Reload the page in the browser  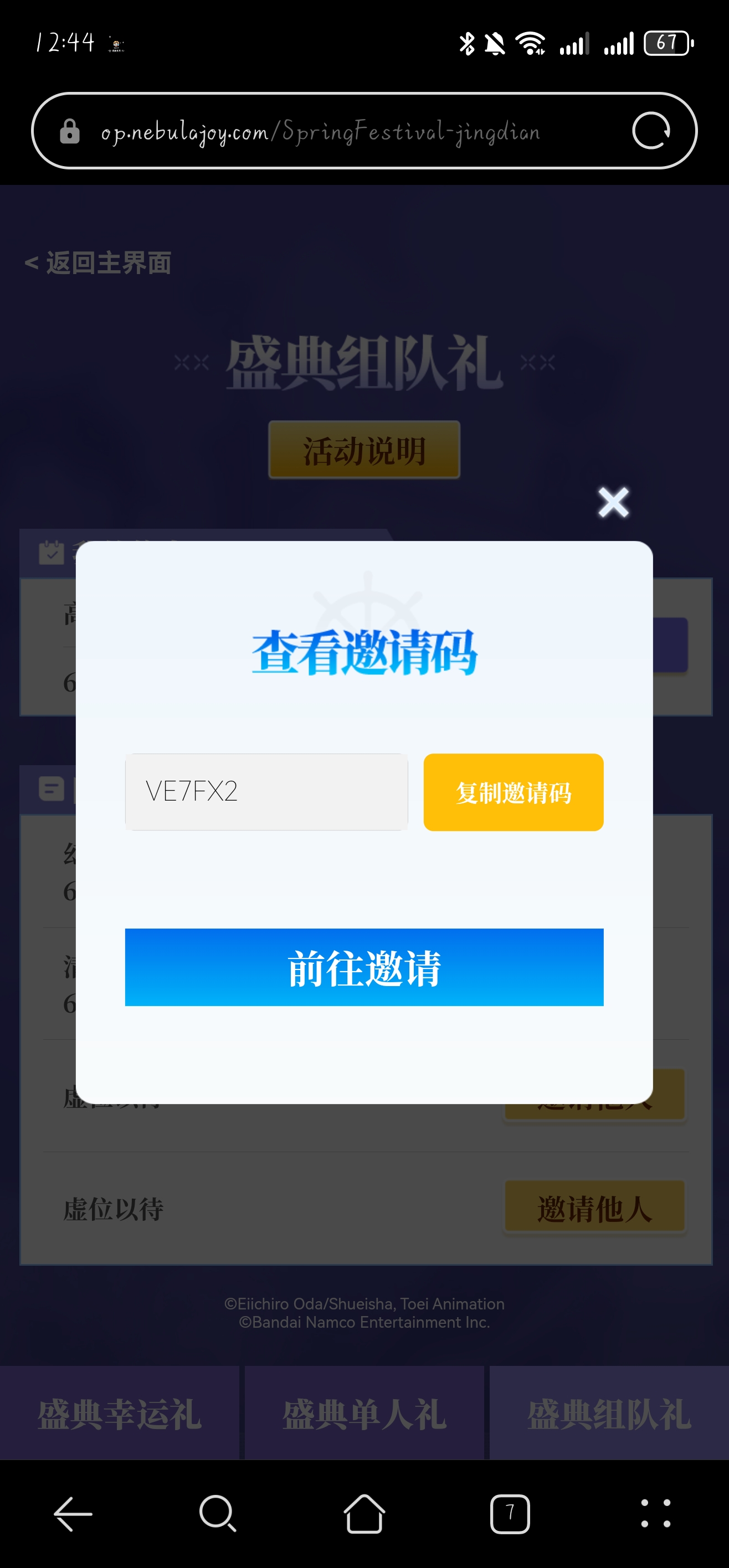point(650,131)
